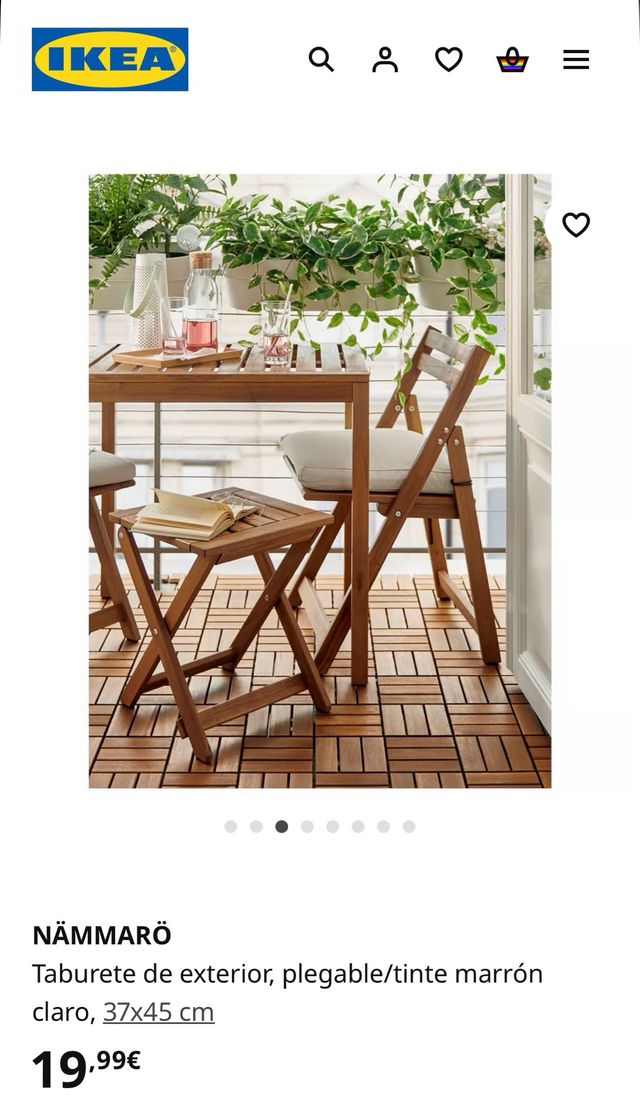The image size is (640, 1119).
Task: Open the hamburger menu
Action: coord(576,60)
